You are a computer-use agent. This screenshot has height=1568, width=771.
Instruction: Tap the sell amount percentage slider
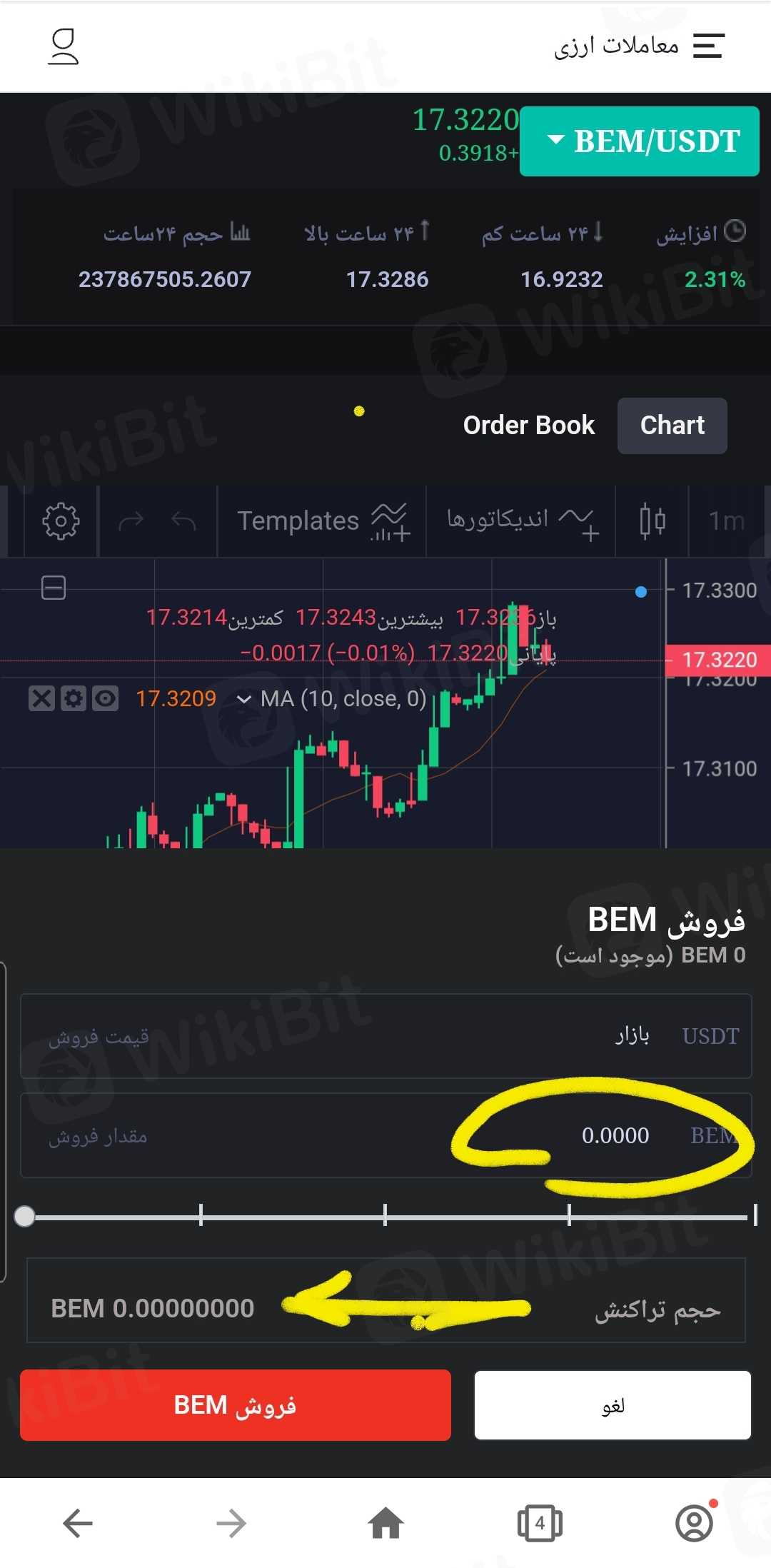385,1216
